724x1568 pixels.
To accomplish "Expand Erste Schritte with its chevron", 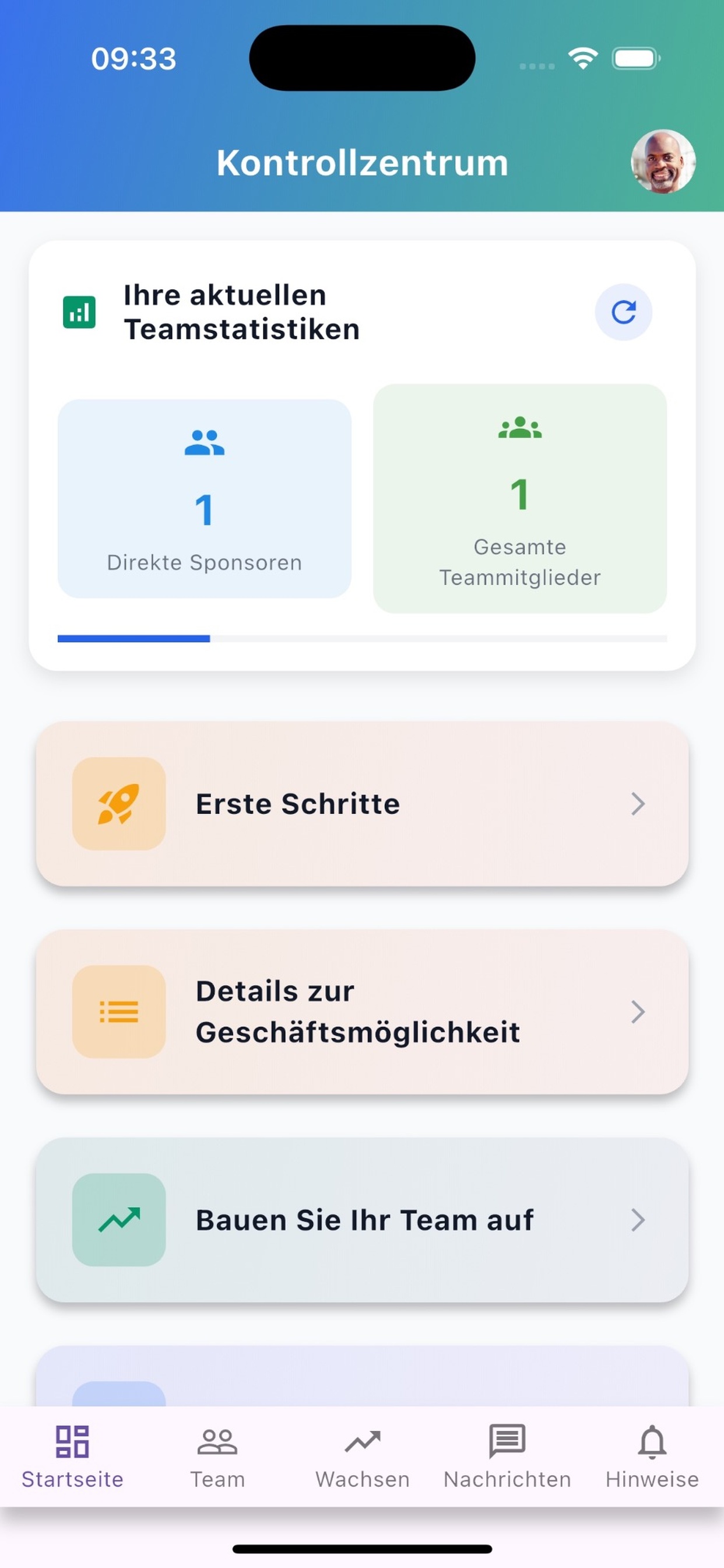I will (x=638, y=804).
